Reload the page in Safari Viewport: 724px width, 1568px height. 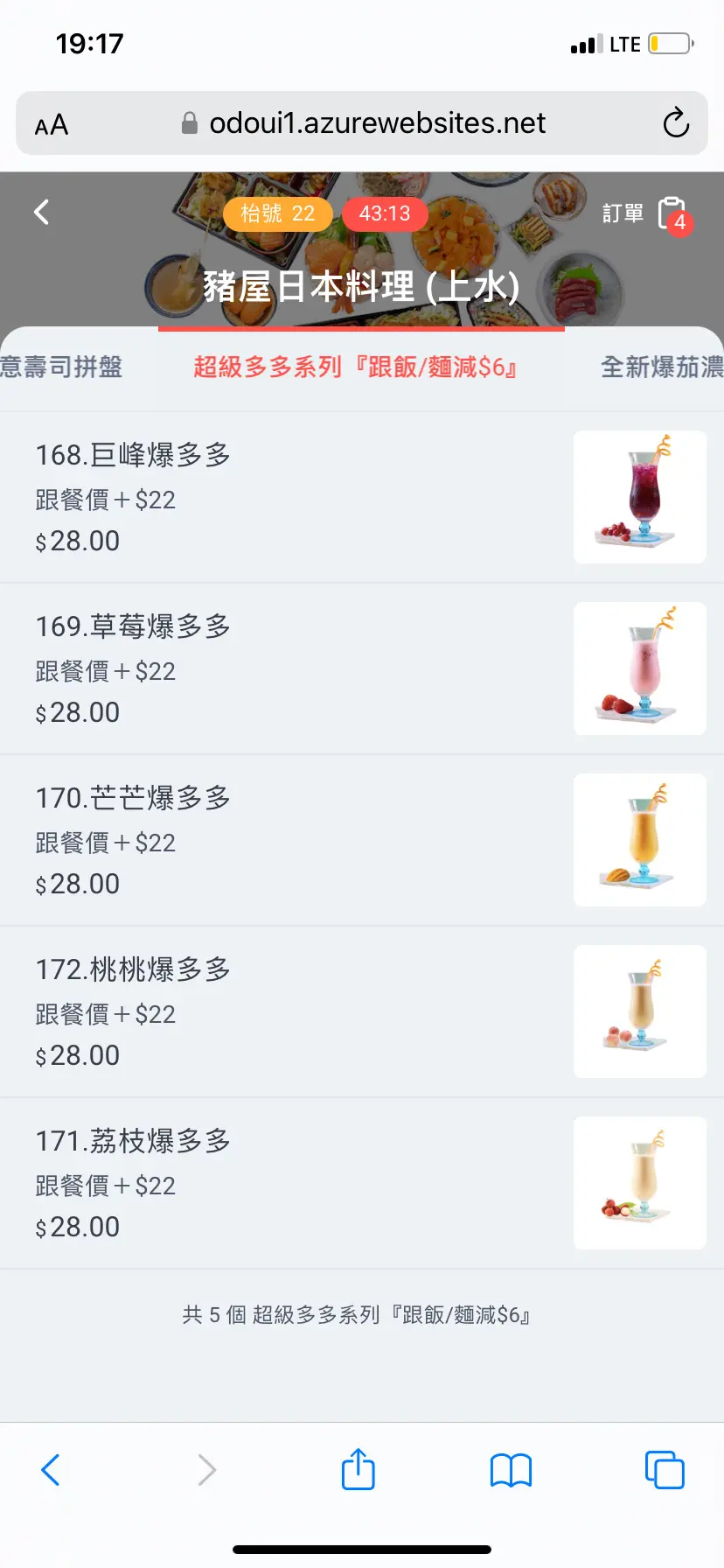pos(676,123)
